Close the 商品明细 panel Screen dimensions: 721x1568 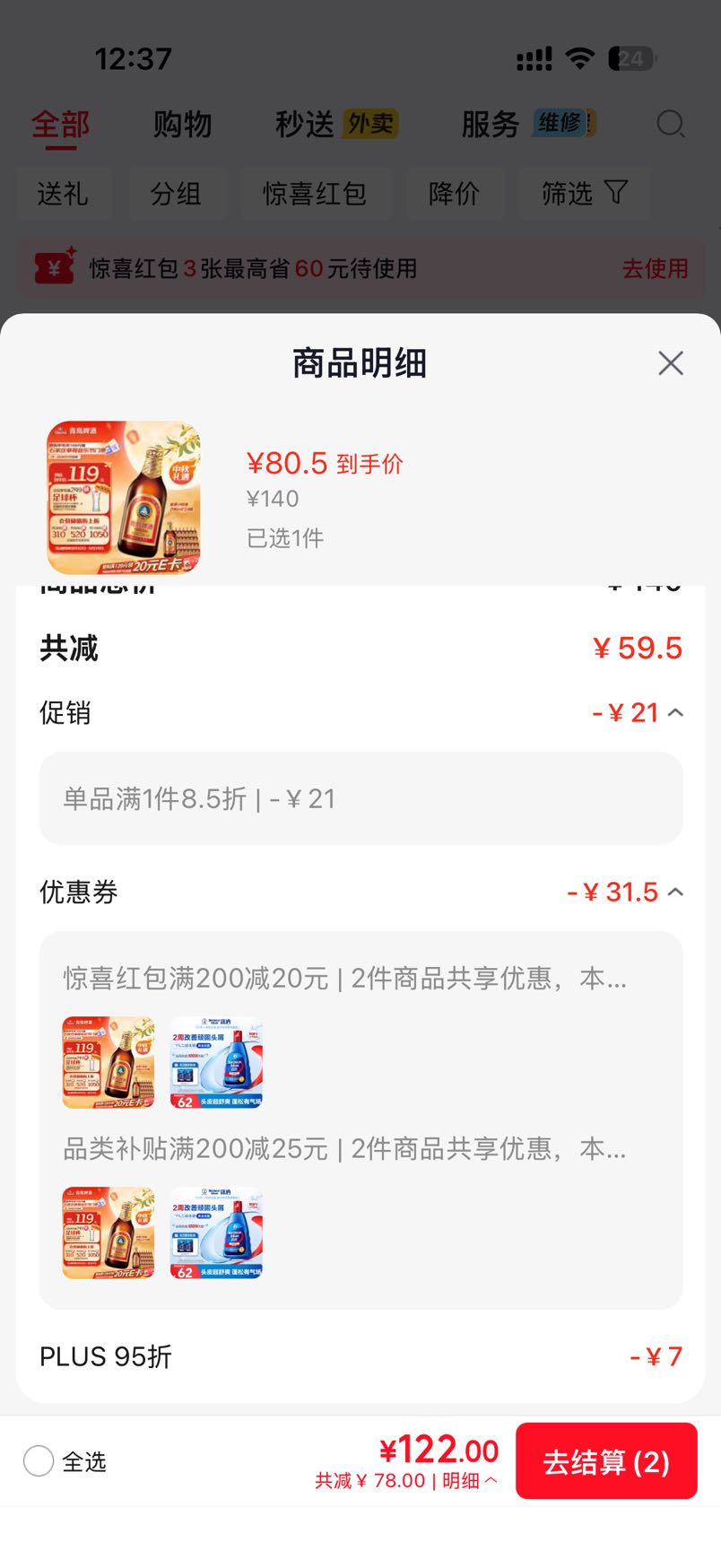671,363
